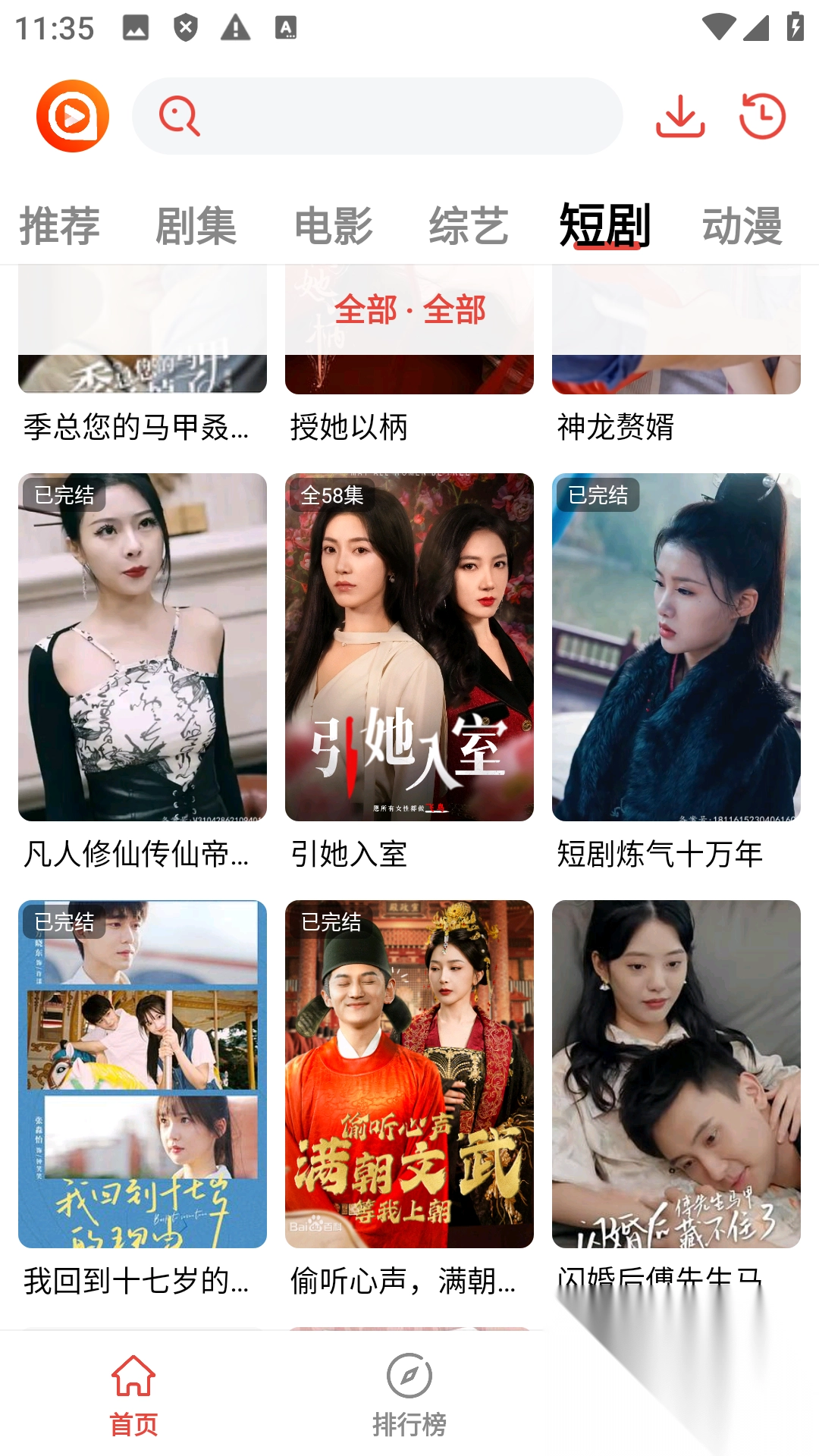Open the drama 引她入室
819x1456 pixels.
(x=409, y=647)
